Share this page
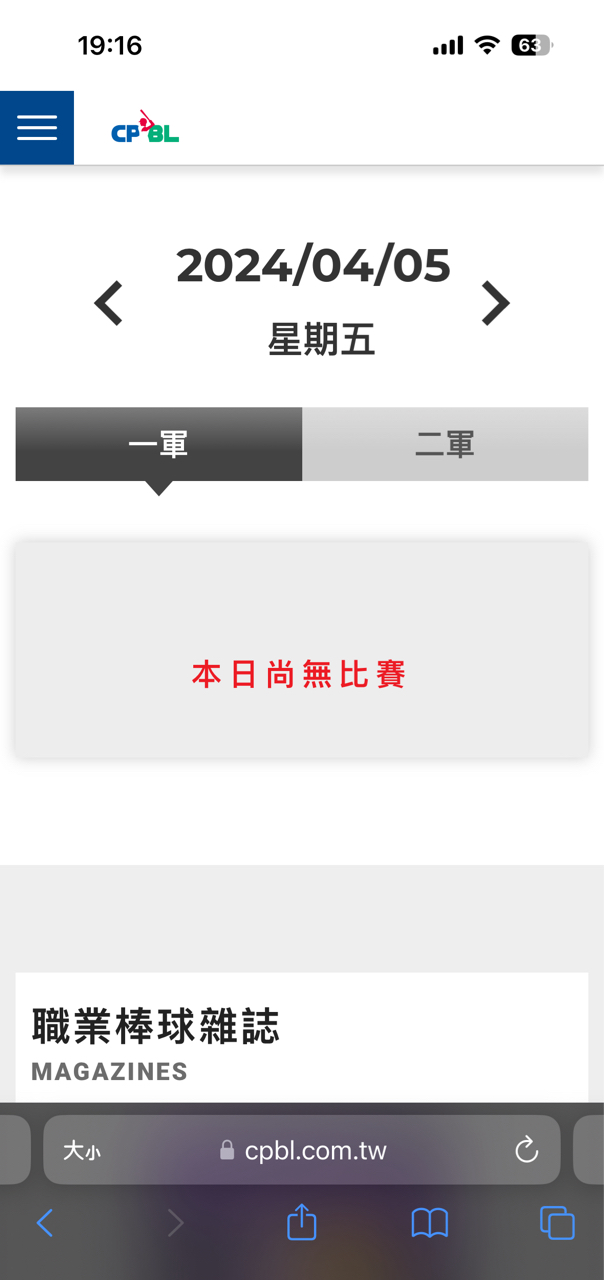This screenshot has width=604, height=1280. (301, 1222)
